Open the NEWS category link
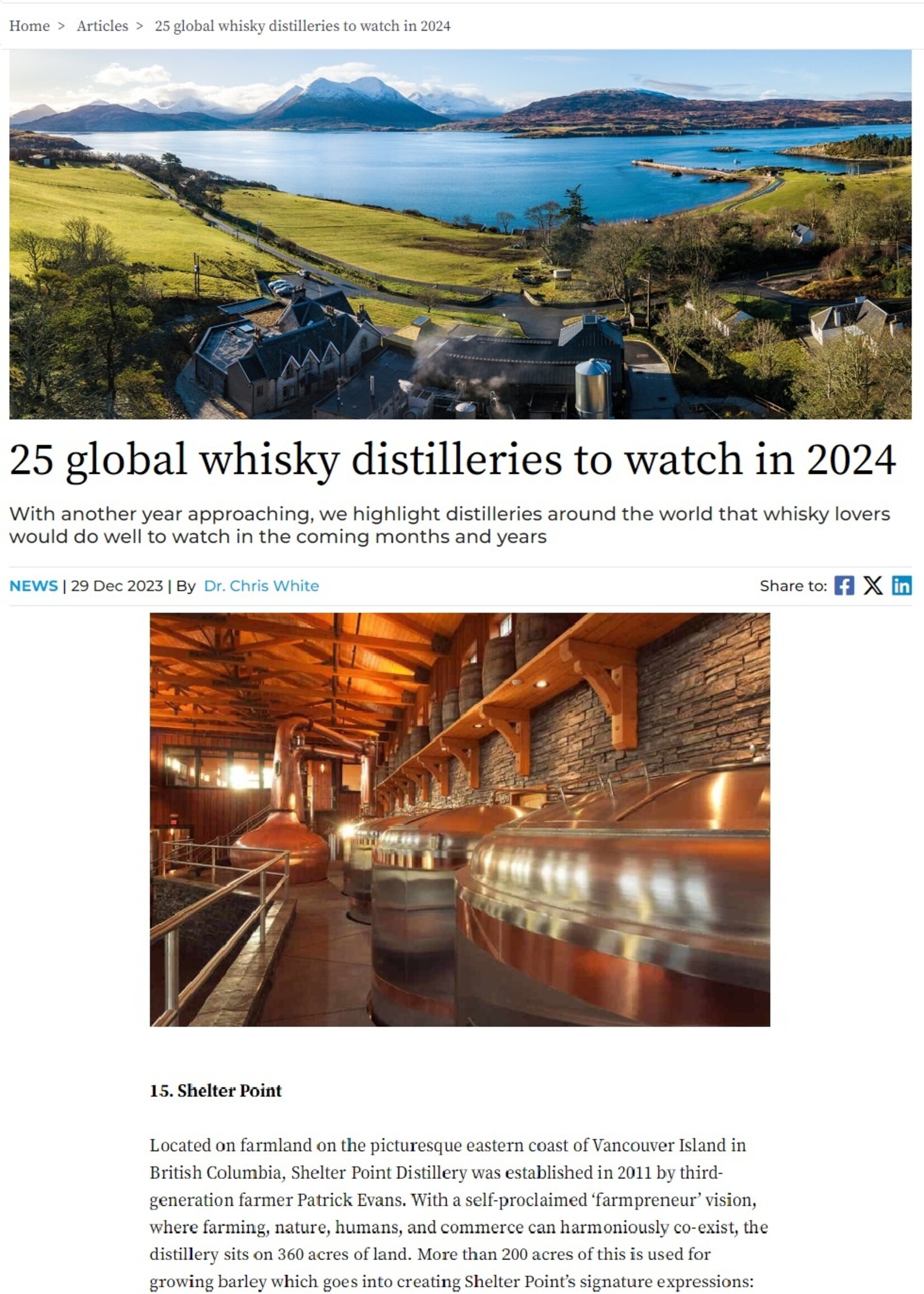This screenshot has width=924, height=1294. click(34, 586)
